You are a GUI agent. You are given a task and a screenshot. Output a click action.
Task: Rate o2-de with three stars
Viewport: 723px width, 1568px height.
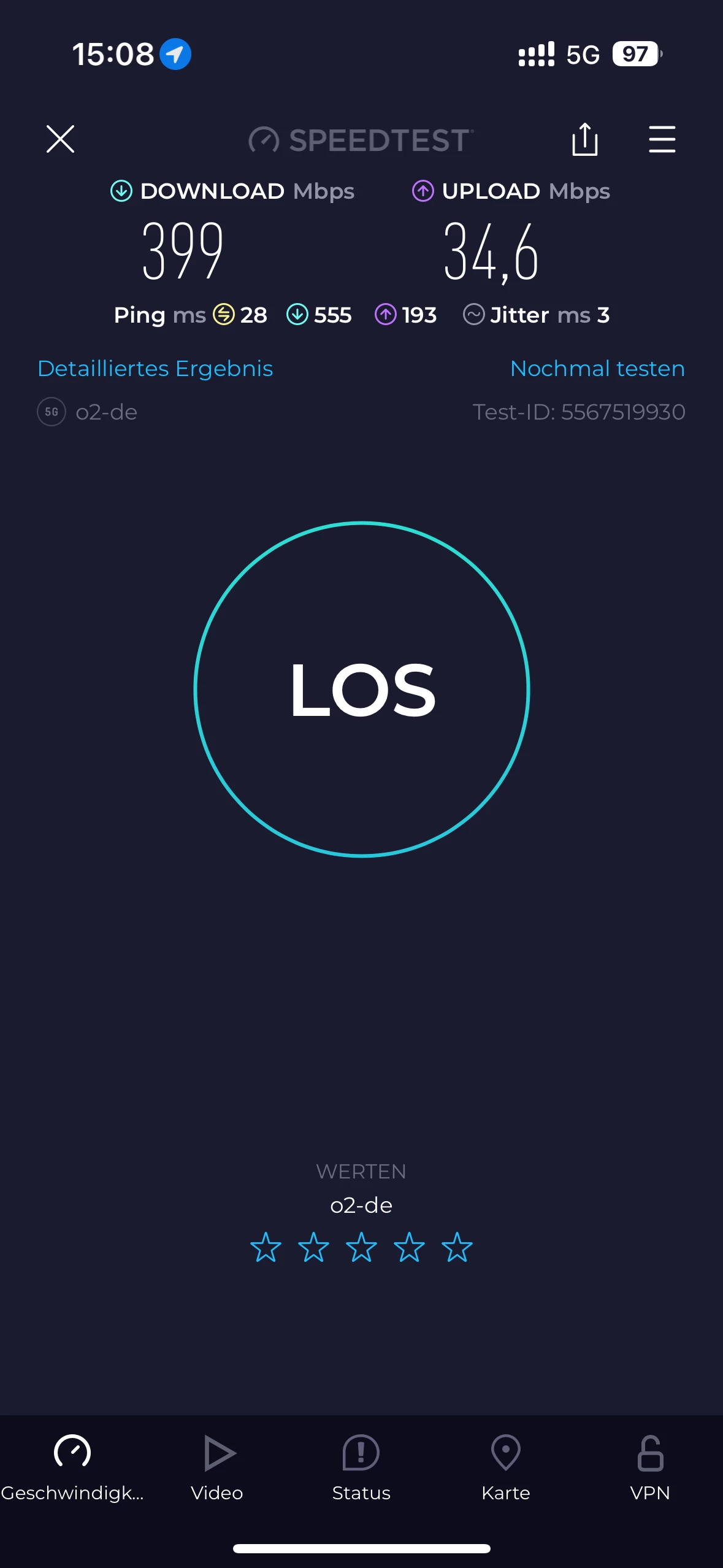tap(361, 1247)
